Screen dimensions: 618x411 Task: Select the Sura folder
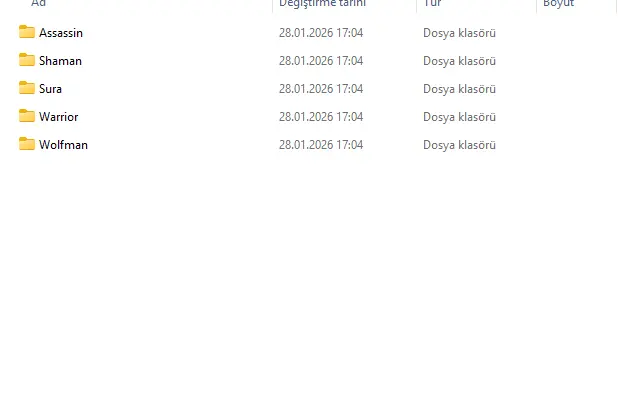pos(50,89)
